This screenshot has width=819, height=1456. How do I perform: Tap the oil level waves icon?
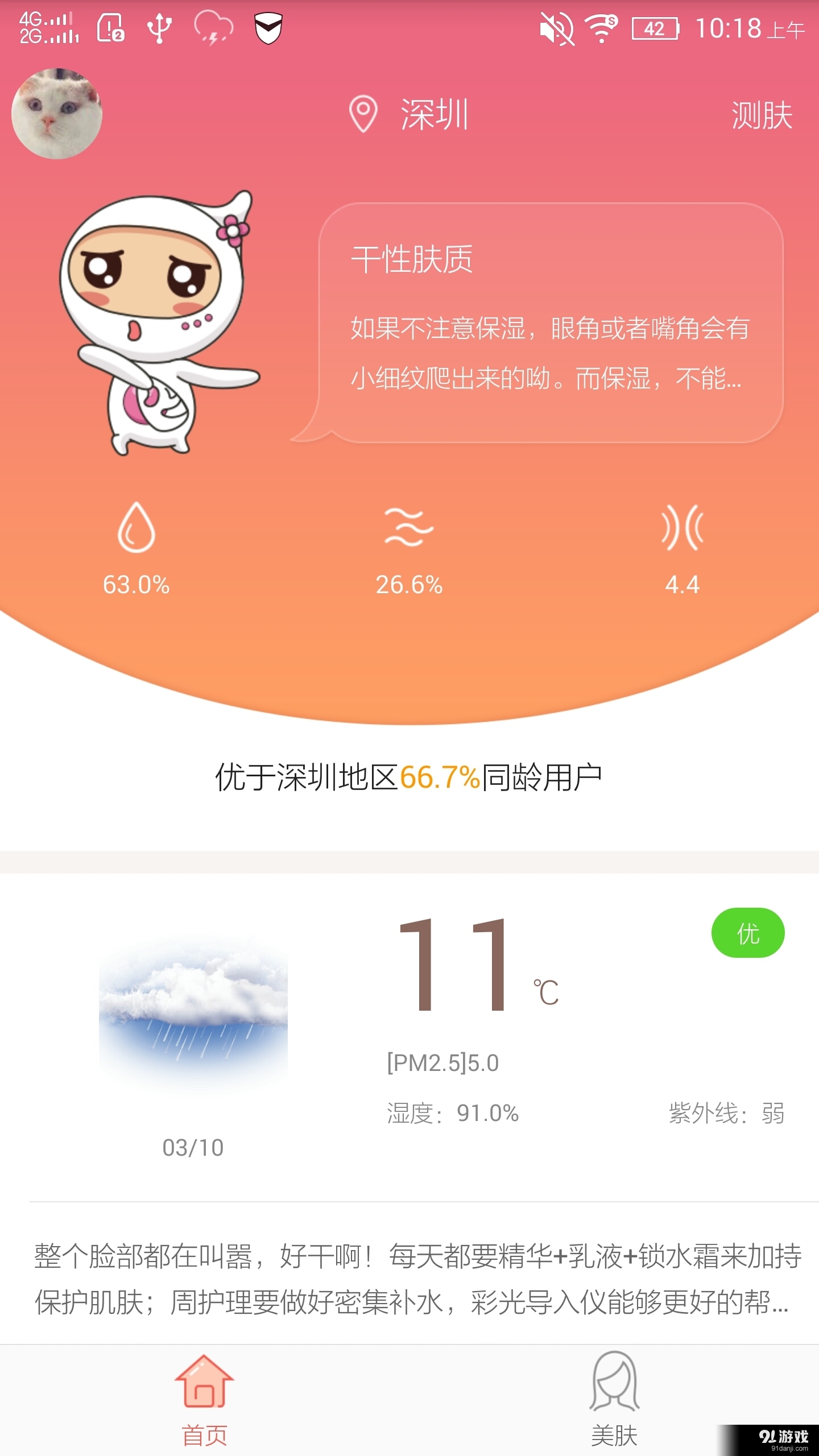[408, 532]
